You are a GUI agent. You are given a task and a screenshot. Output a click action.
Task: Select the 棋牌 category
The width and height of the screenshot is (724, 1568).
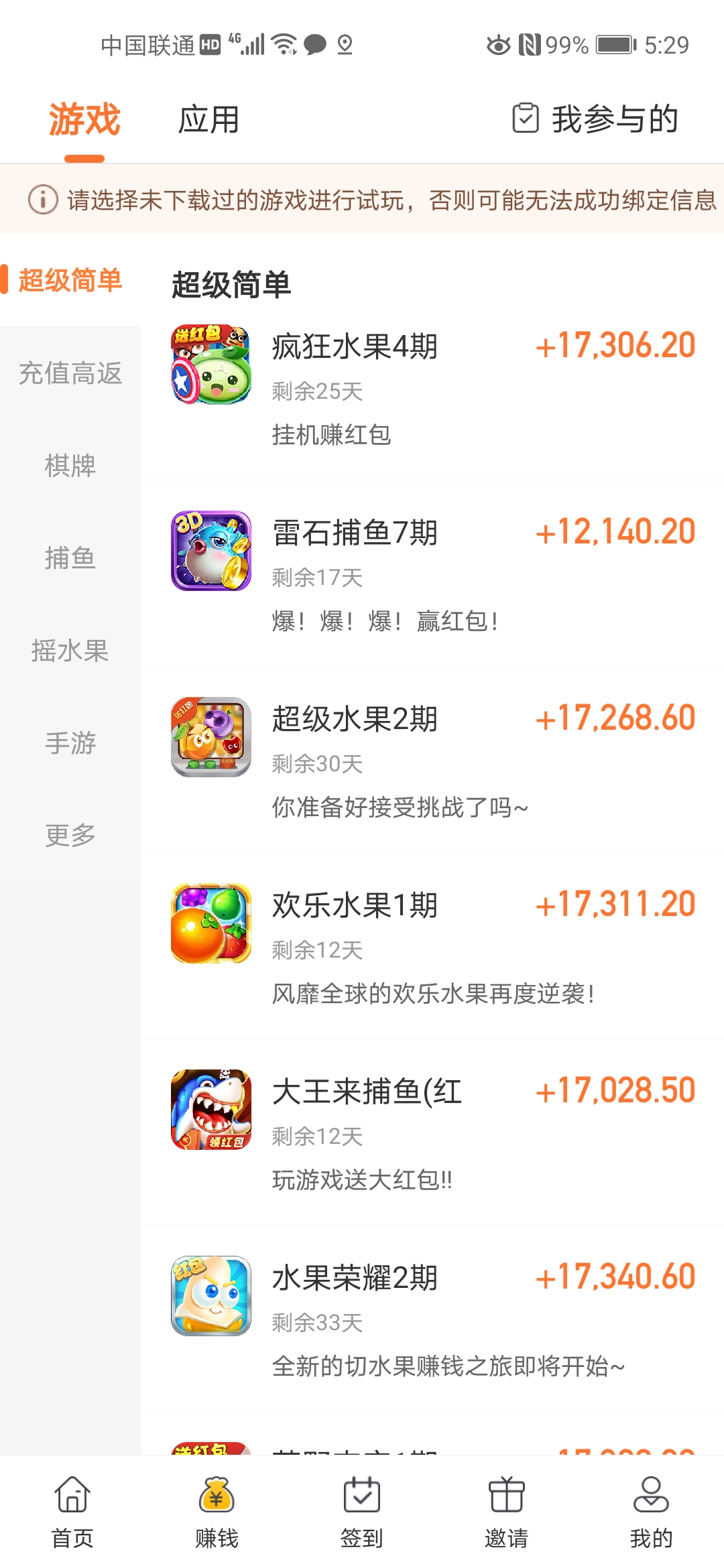coord(70,466)
